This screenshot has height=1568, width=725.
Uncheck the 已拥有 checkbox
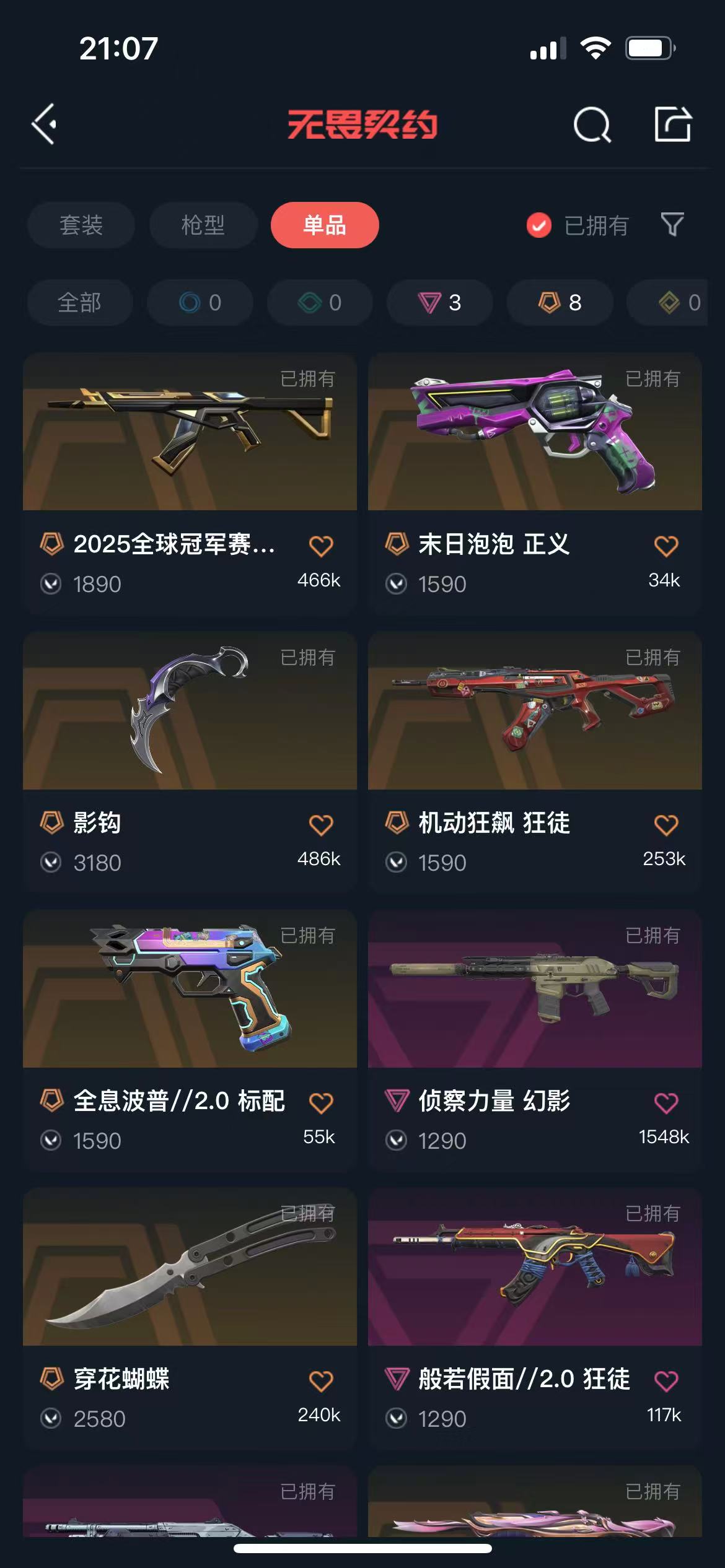539,225
